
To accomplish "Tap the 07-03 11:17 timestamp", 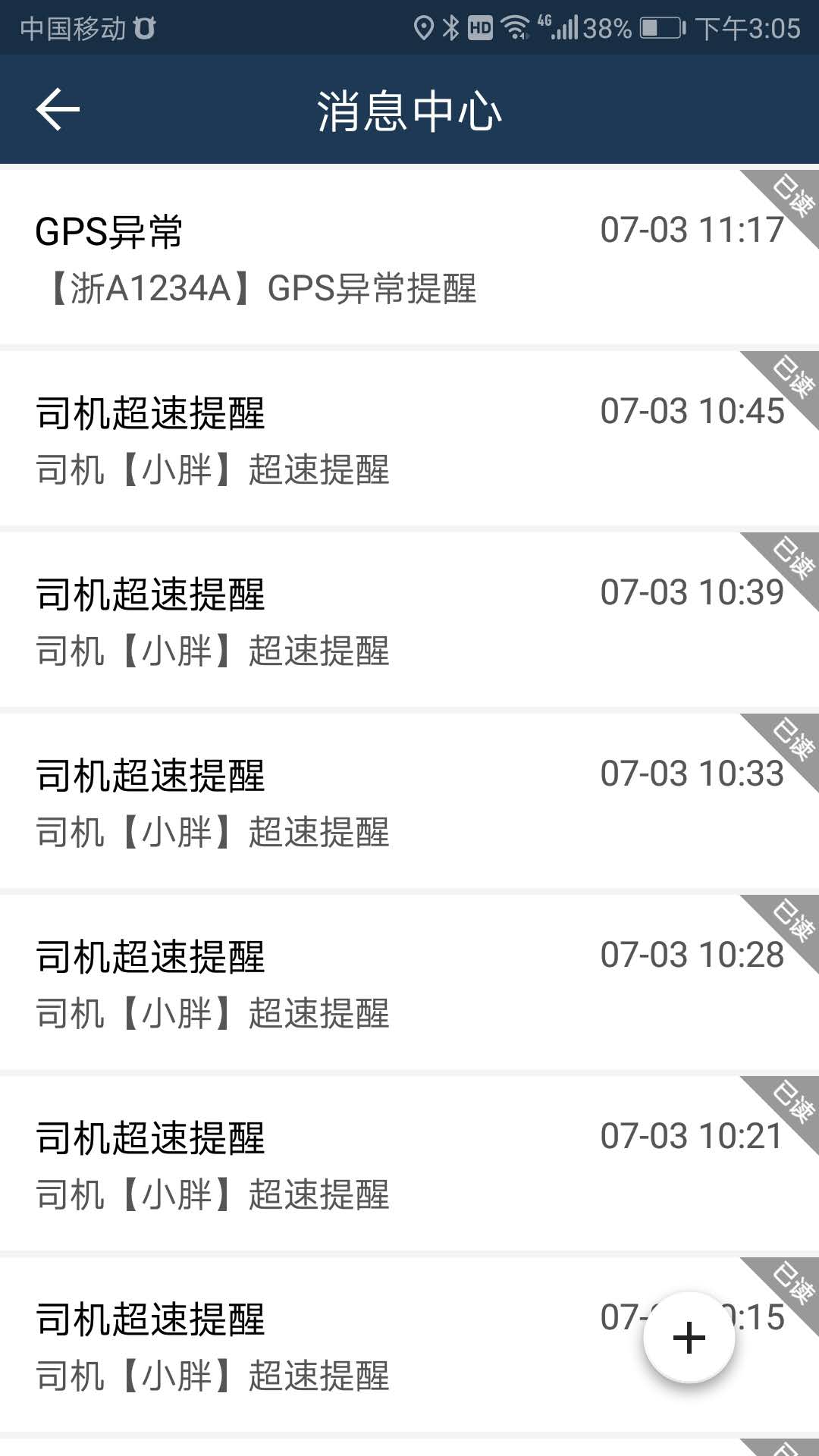I will [691, 228].
